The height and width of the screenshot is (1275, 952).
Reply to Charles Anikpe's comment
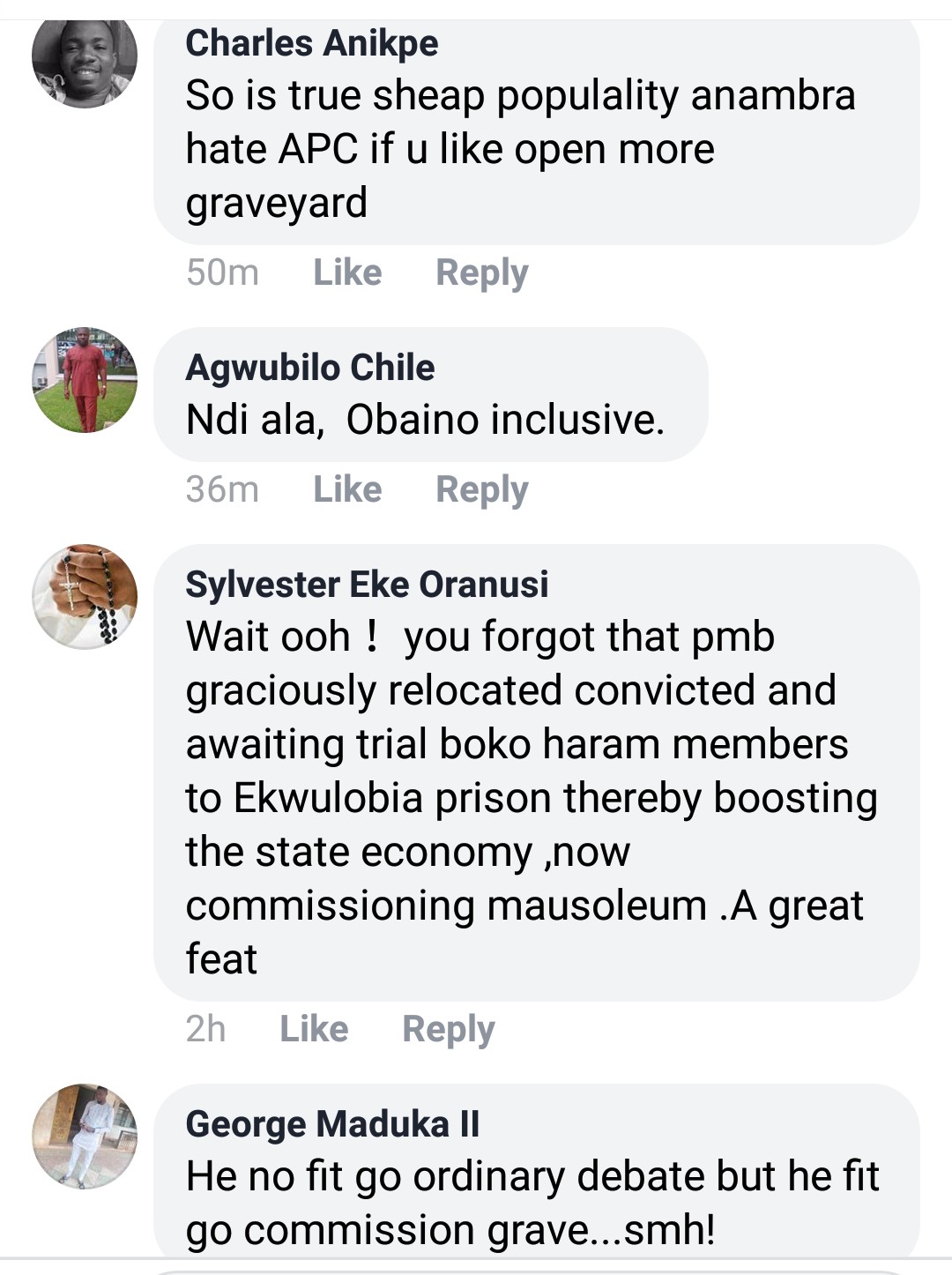click(x=481, y=273)
